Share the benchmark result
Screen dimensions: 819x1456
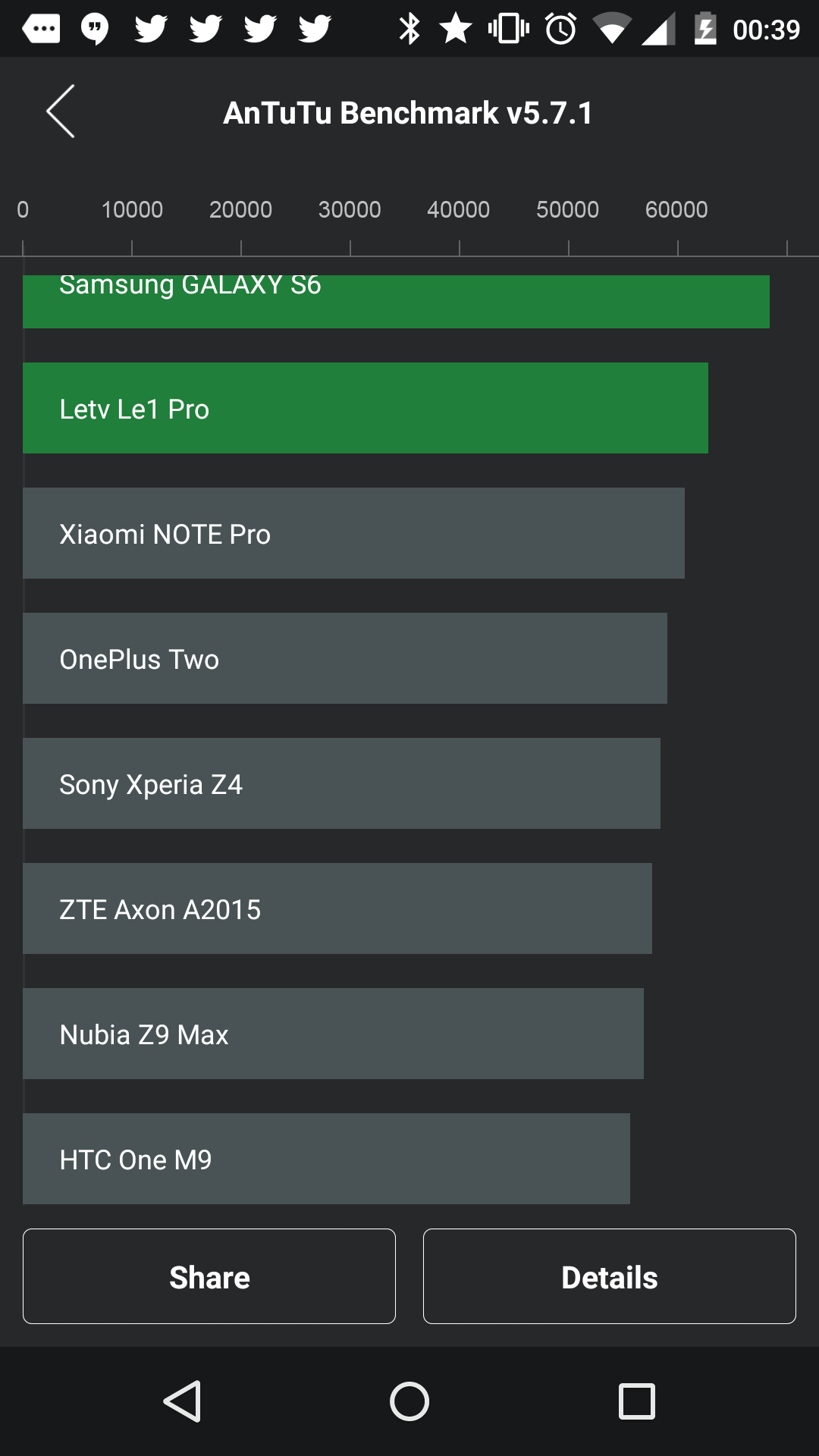209,1276
